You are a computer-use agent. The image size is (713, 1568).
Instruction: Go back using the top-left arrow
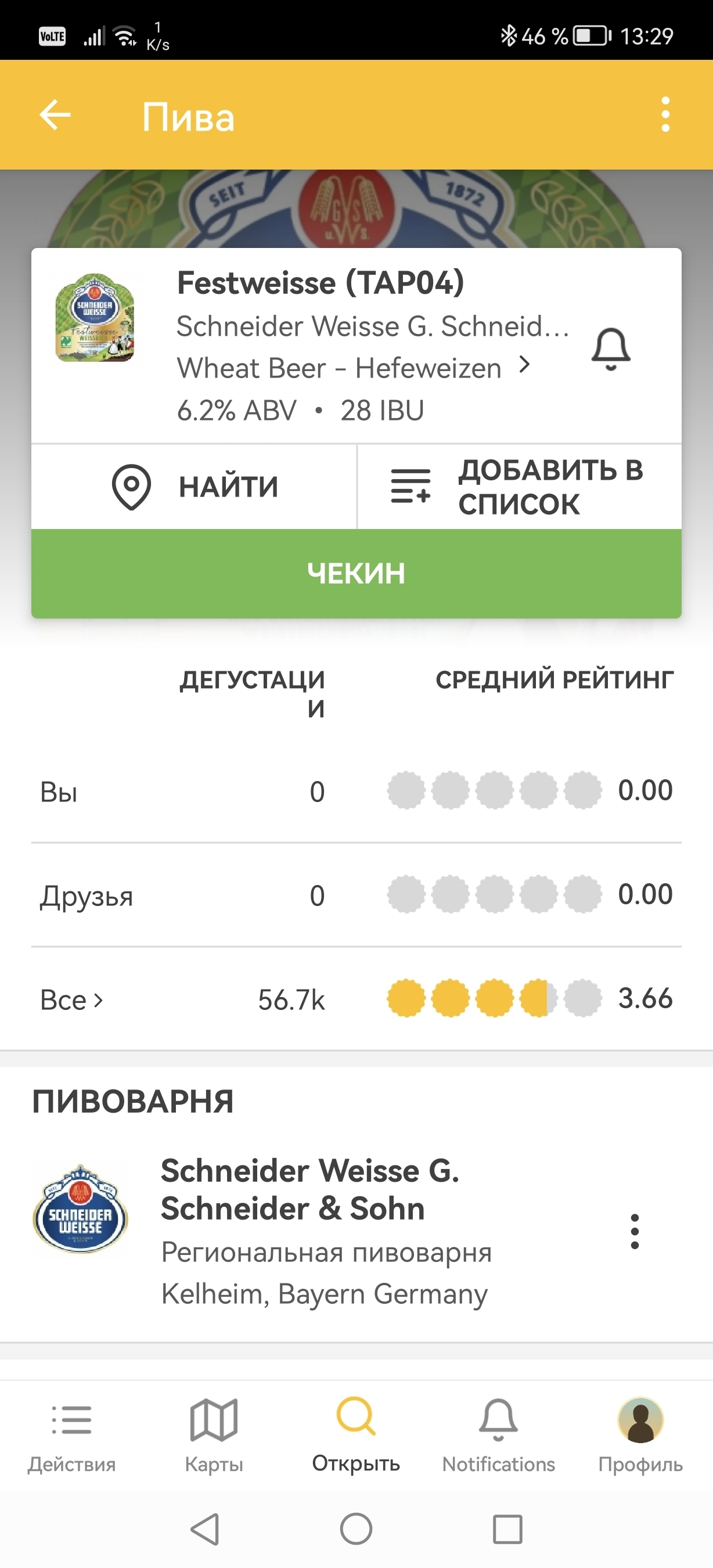(55, 114)
